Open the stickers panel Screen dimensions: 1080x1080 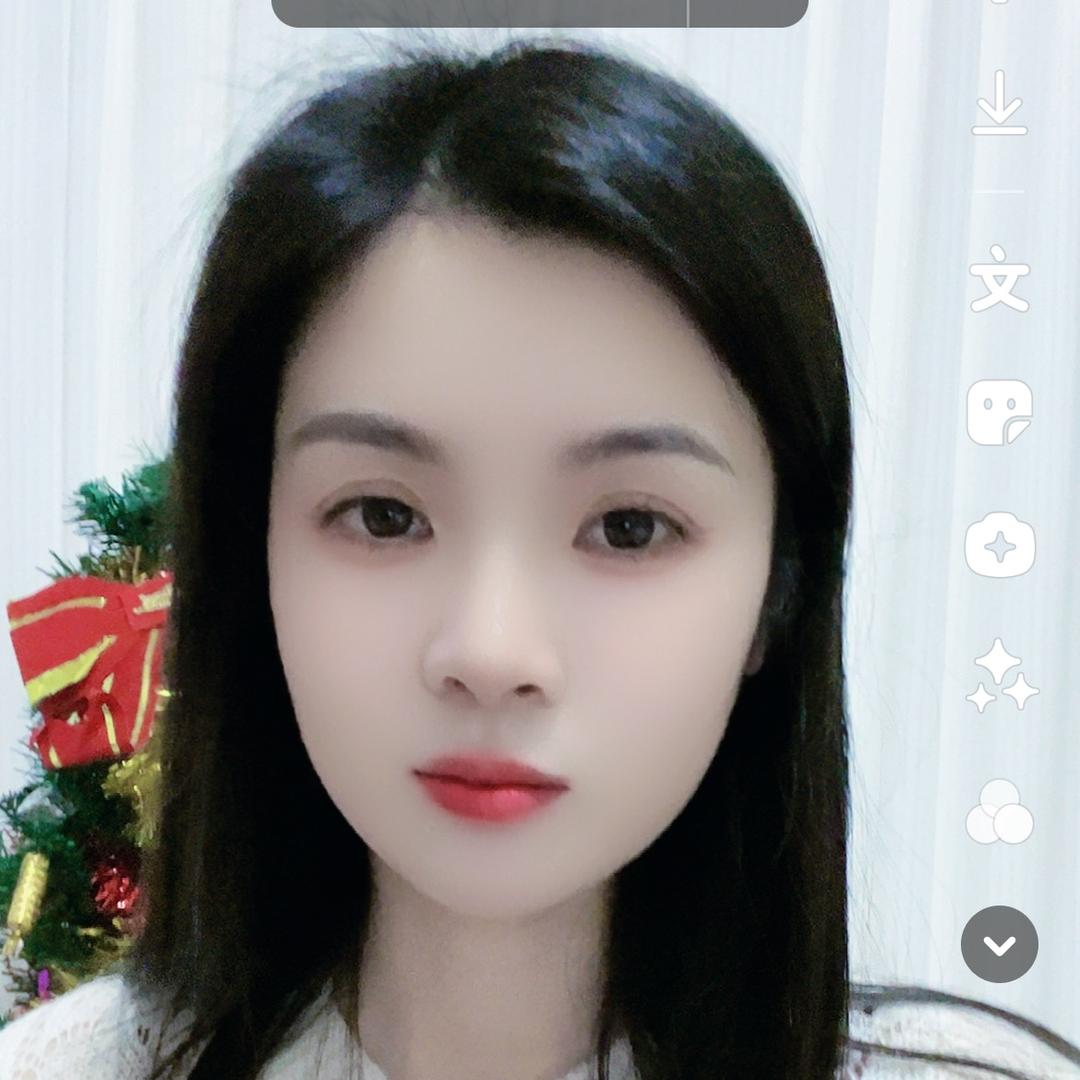tap(999, 412)
